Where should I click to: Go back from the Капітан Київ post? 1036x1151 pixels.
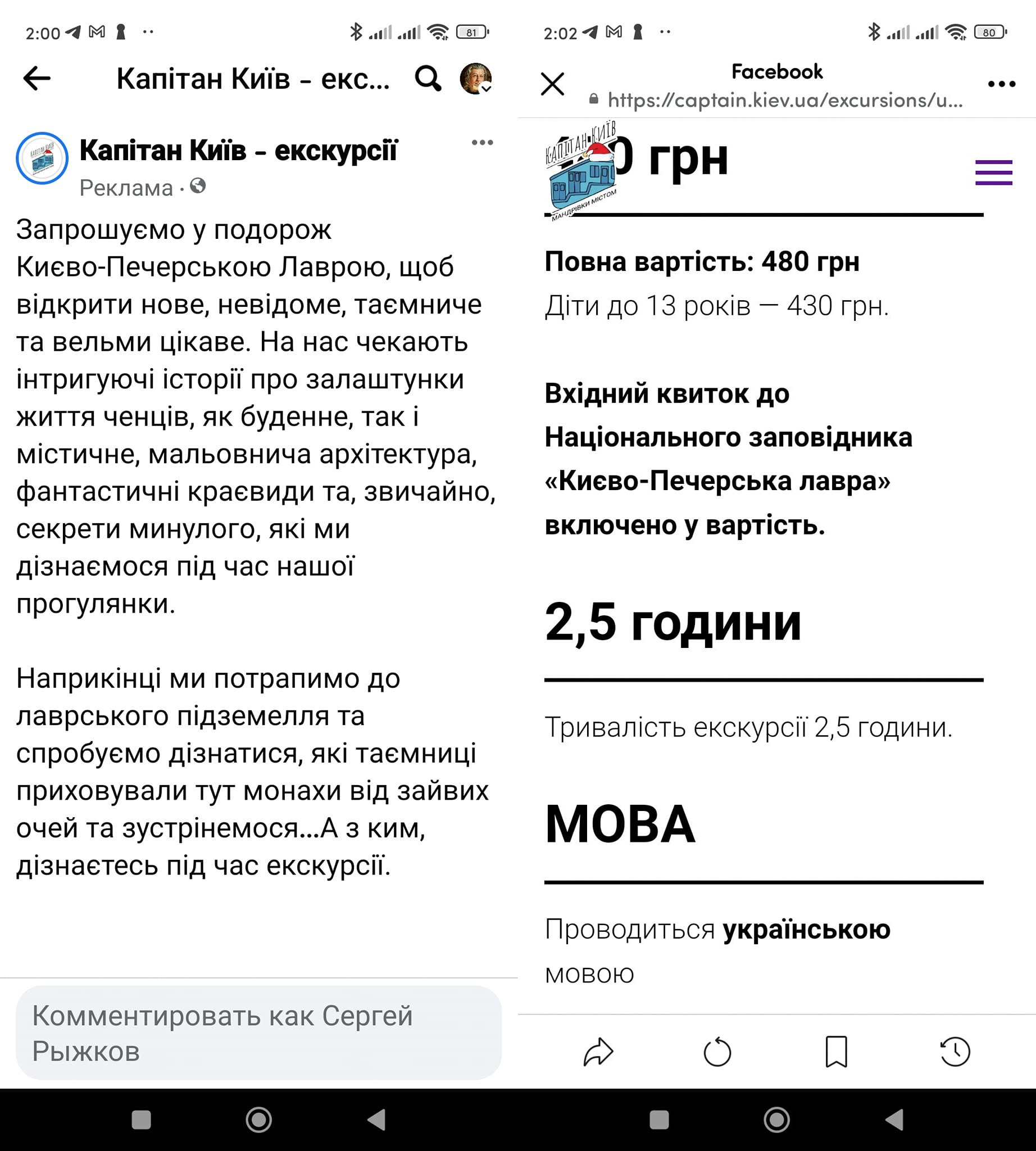tap(37, 79)
